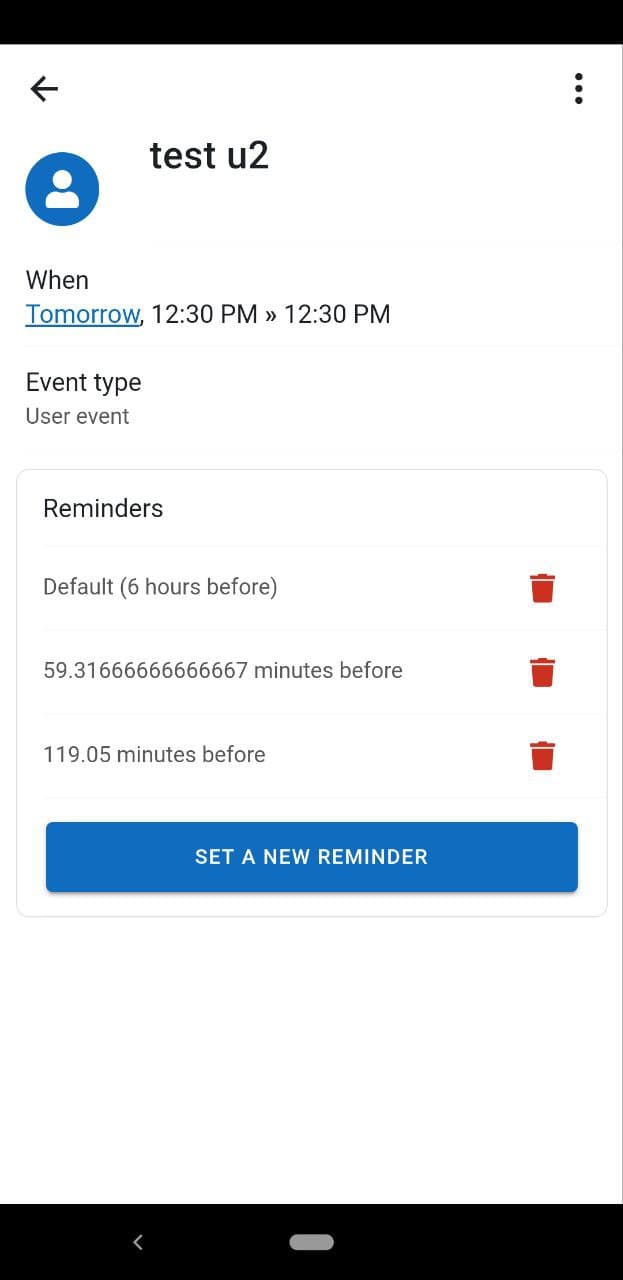Go back using the top arrow
The image size is (623, 1280).
[x=44, y=89]
